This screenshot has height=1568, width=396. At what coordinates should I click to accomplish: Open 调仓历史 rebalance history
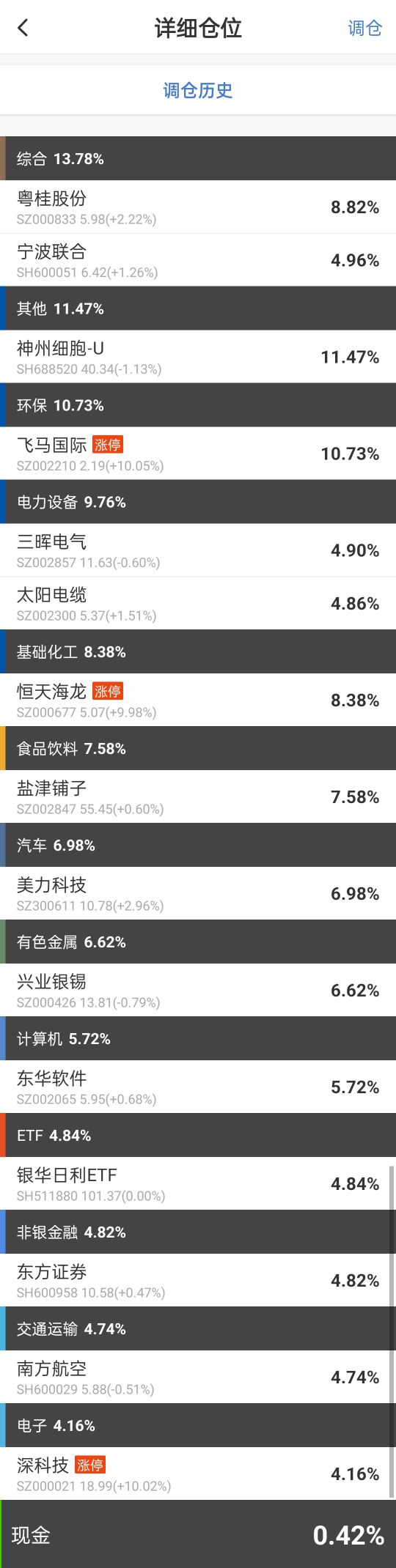(198, 90)
